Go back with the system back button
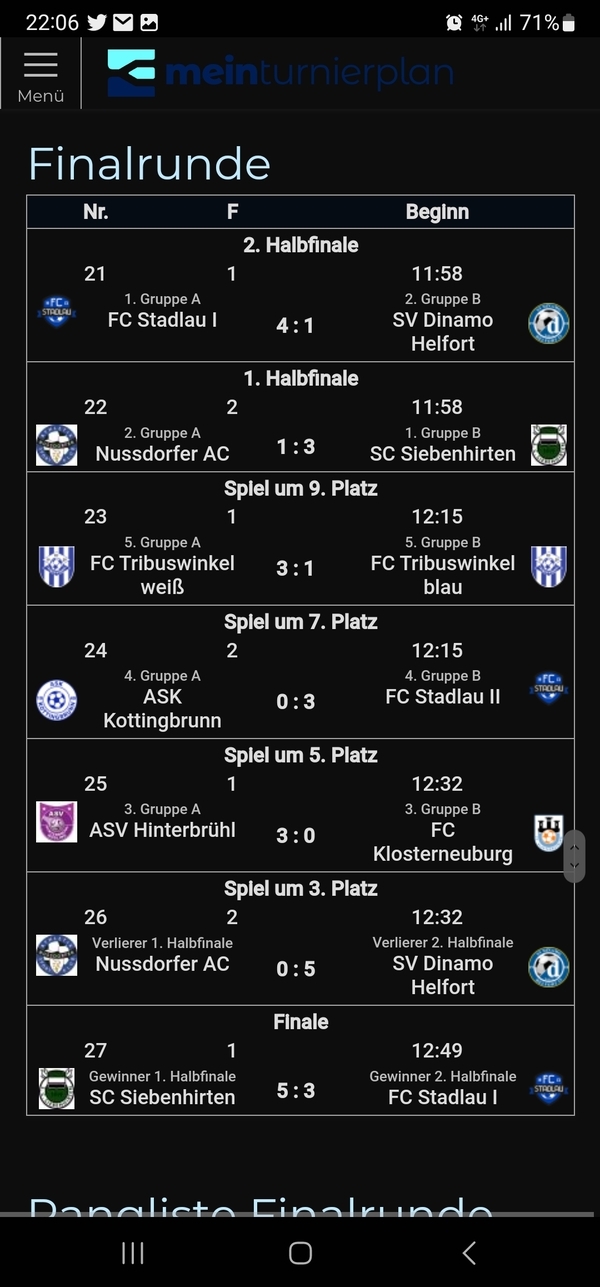 [468, 1253]
